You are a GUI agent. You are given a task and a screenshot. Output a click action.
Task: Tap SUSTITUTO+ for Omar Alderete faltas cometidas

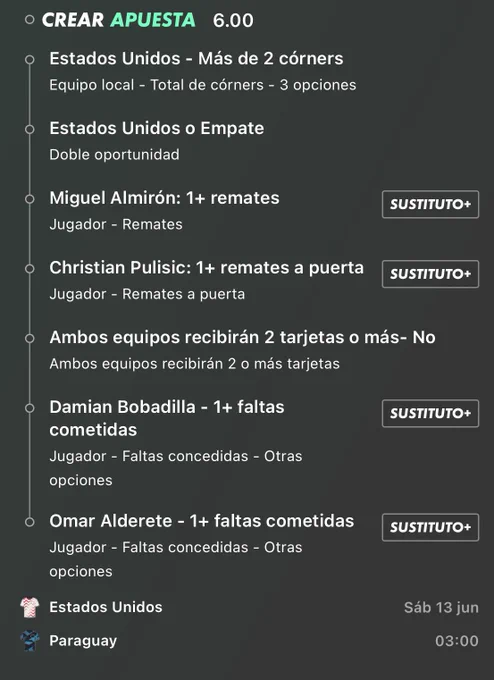coord(430,527)
